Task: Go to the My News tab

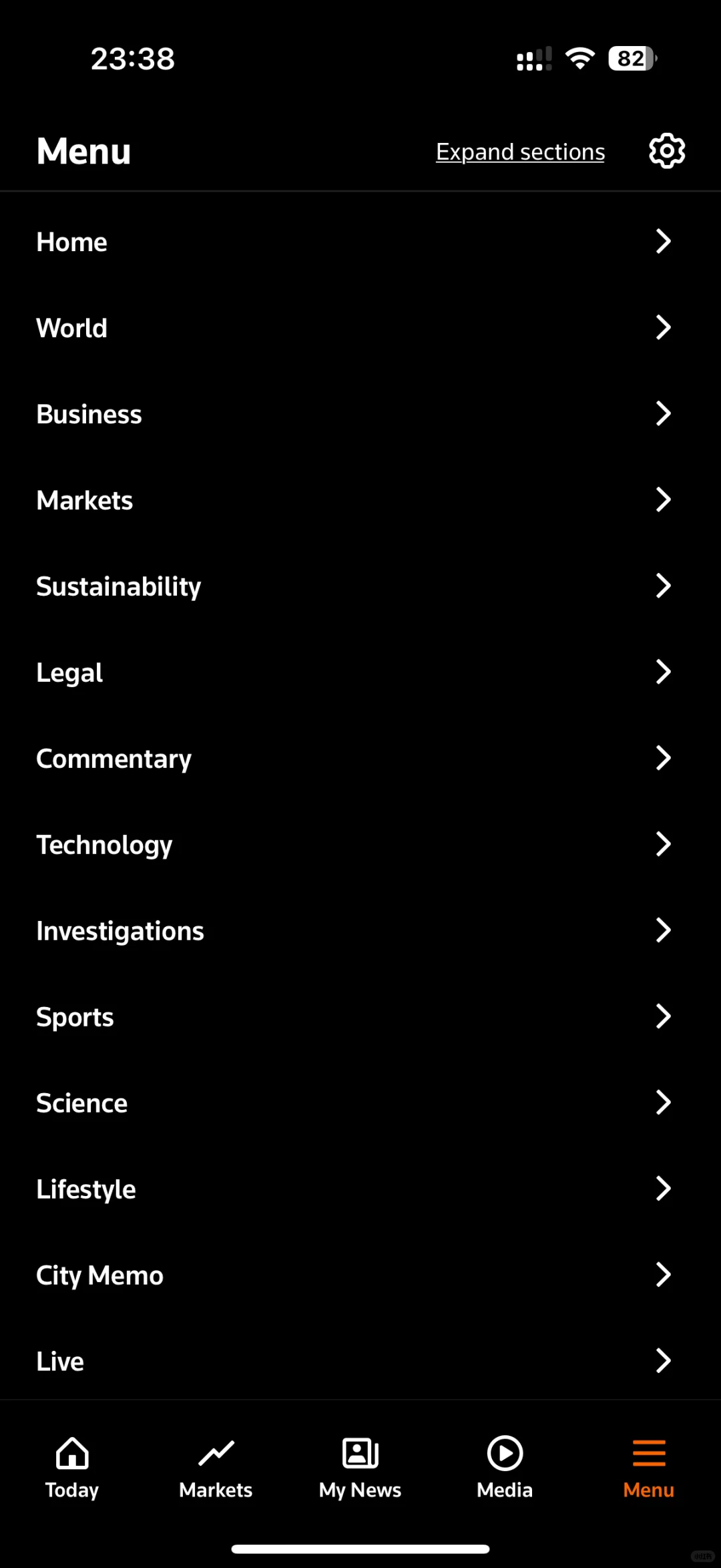Action: tap(360, 1466)
